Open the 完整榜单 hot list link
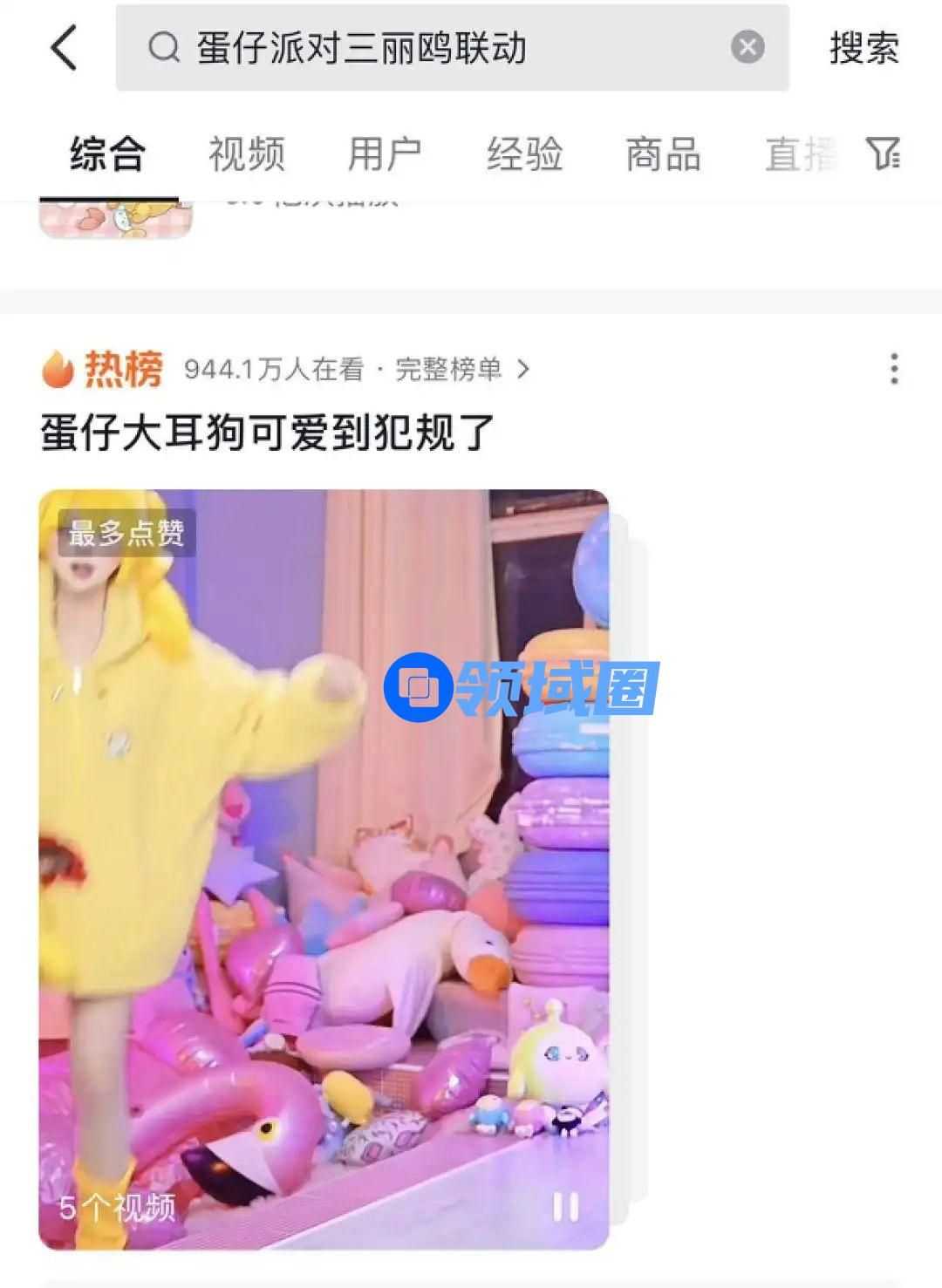The height and width of the screenshot is (1288, 942). tap(462, 370)
